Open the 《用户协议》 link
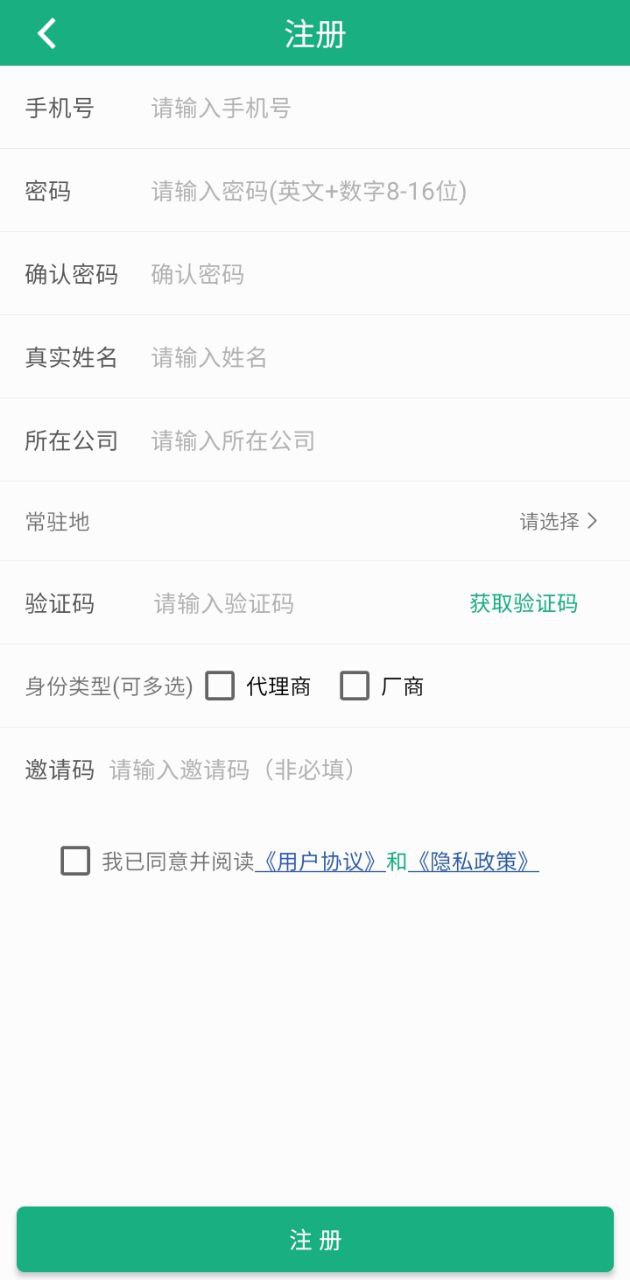The width and height of the screenshot is (630, 1280). [320, 861]
